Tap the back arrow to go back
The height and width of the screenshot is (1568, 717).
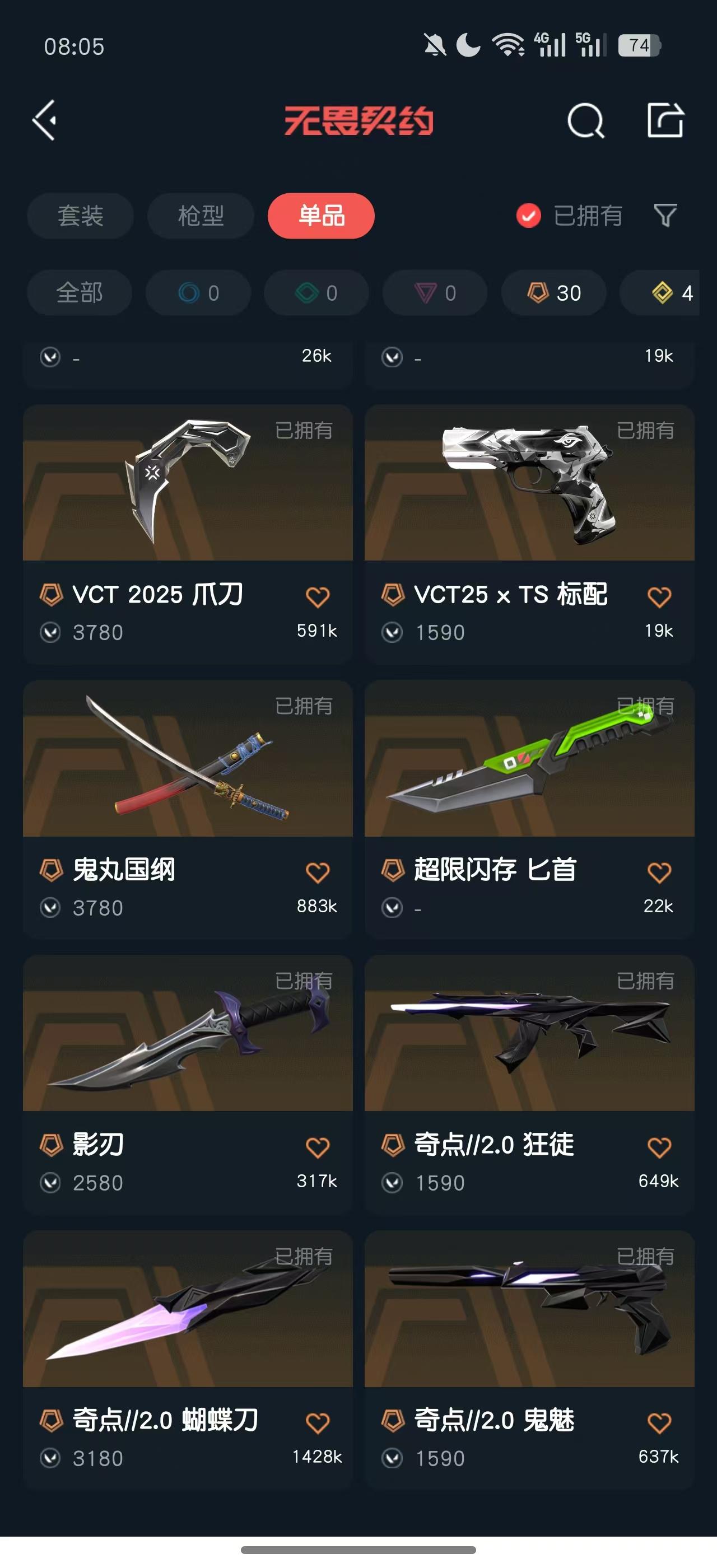44,120
